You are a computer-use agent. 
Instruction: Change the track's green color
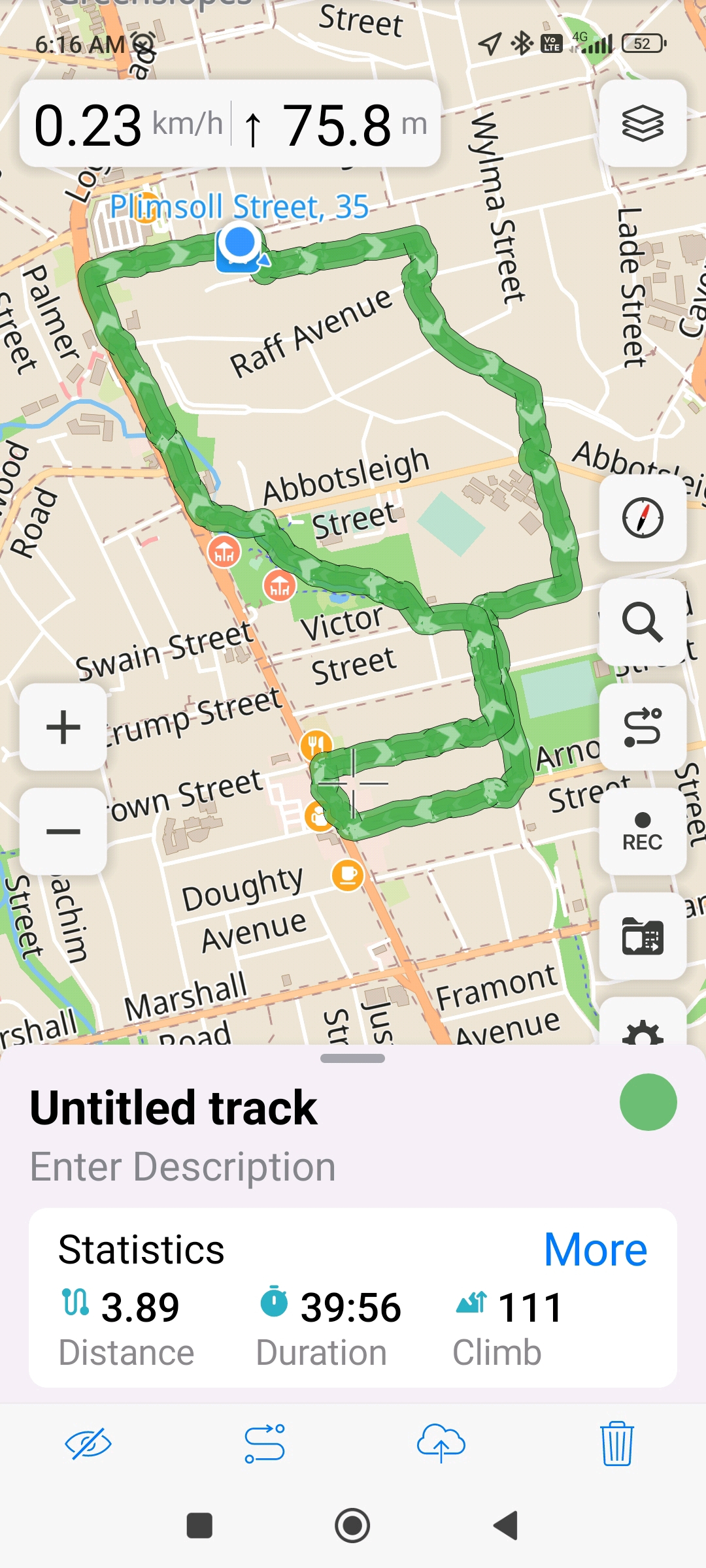pyautogui.click(x=648, y=1102)
